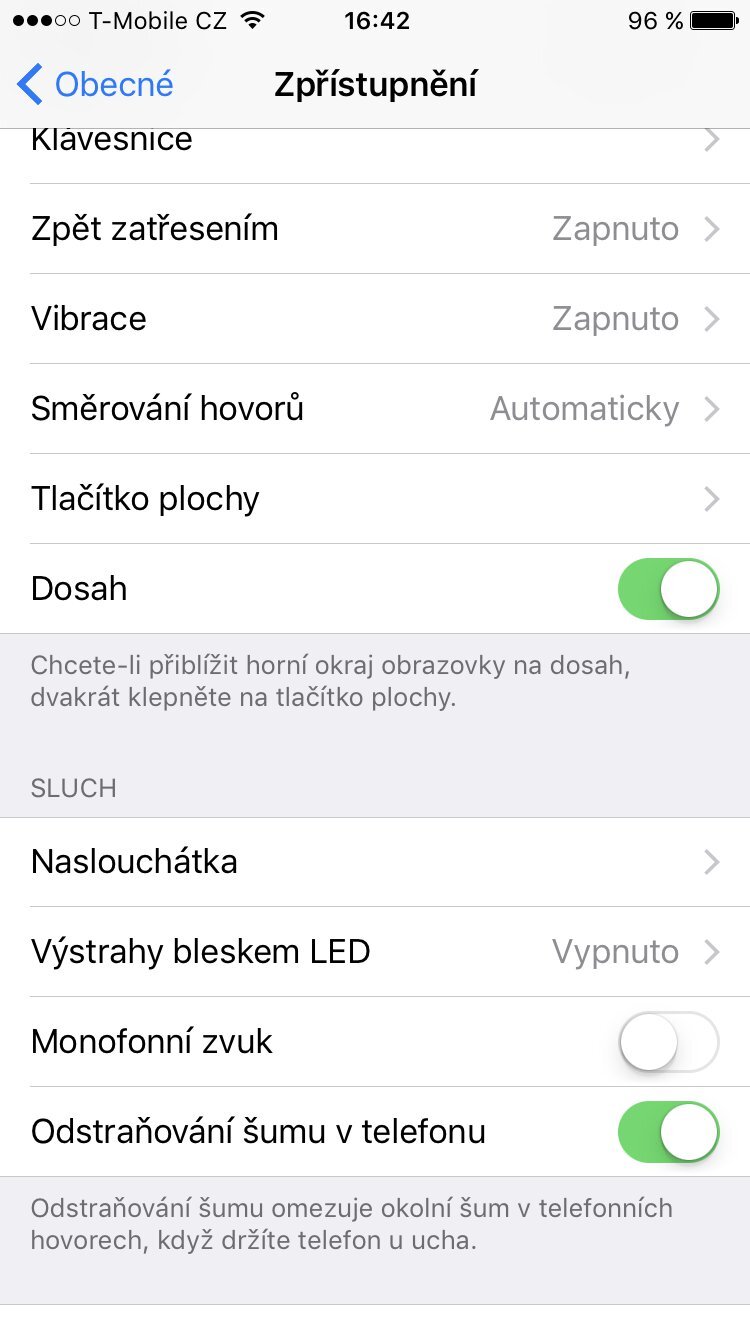Viewport: 750px width, 1334px height.
Task: Tap the white Monofonní zvuk switch knob
Action: tap(648, 1042)
